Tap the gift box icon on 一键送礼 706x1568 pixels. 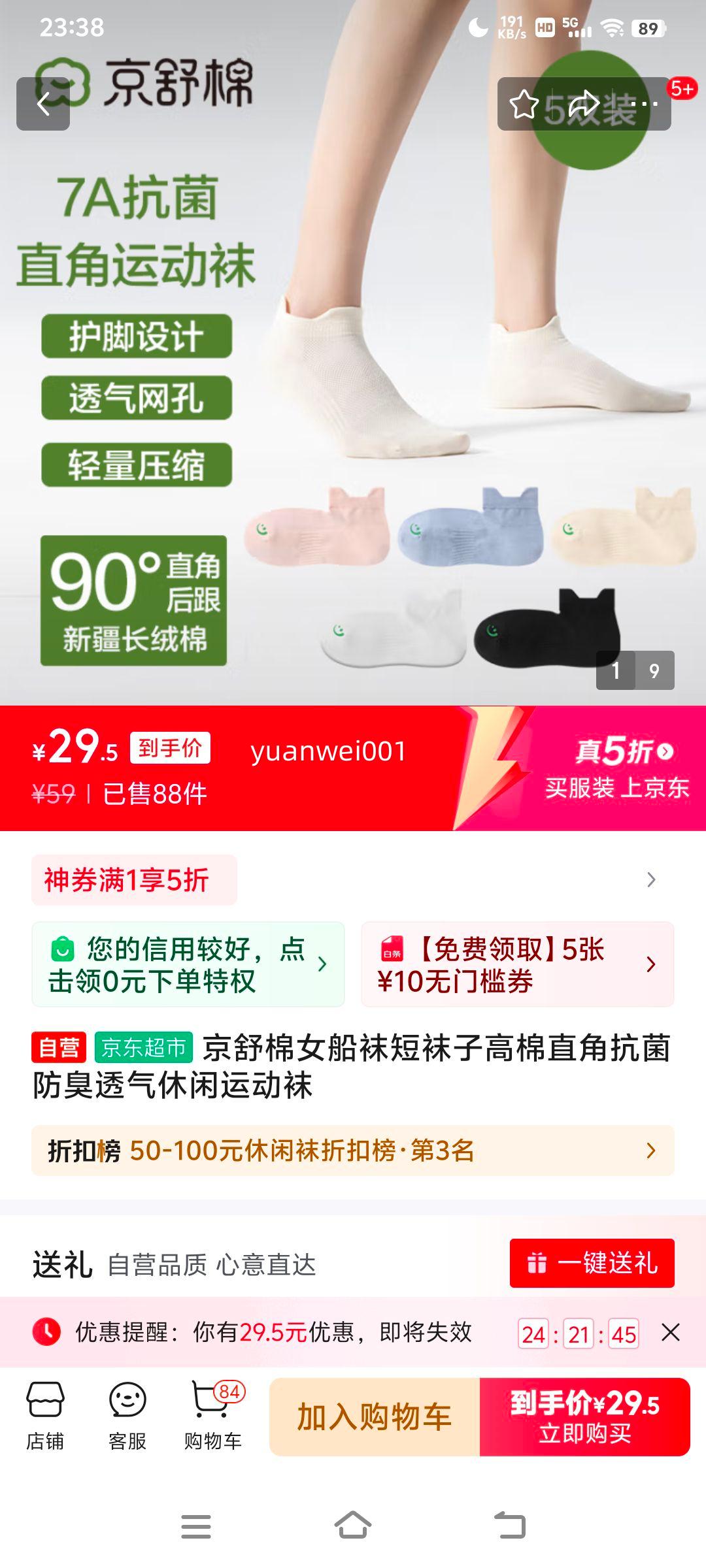click(x=537, y=1262)
